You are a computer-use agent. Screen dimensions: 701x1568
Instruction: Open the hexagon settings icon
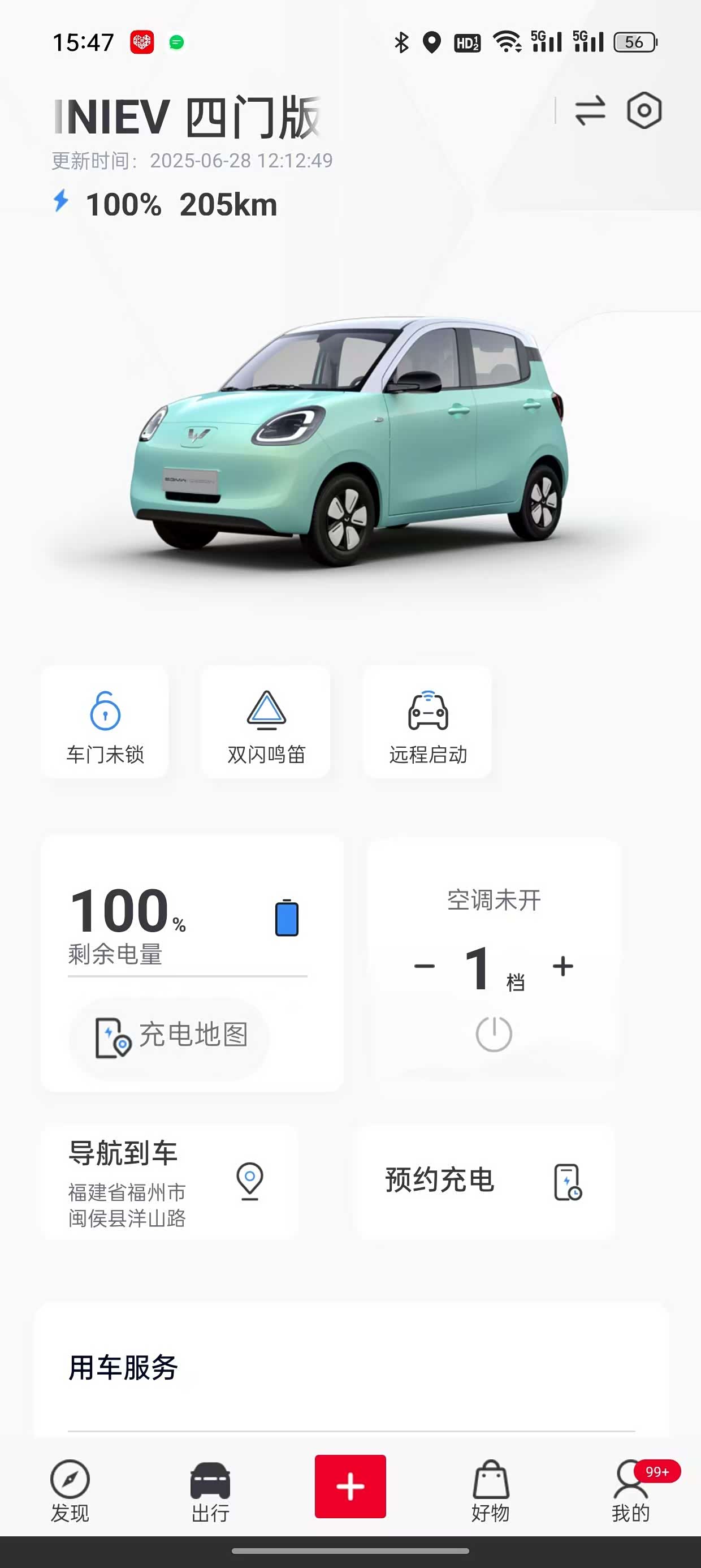tap(644, 111)
